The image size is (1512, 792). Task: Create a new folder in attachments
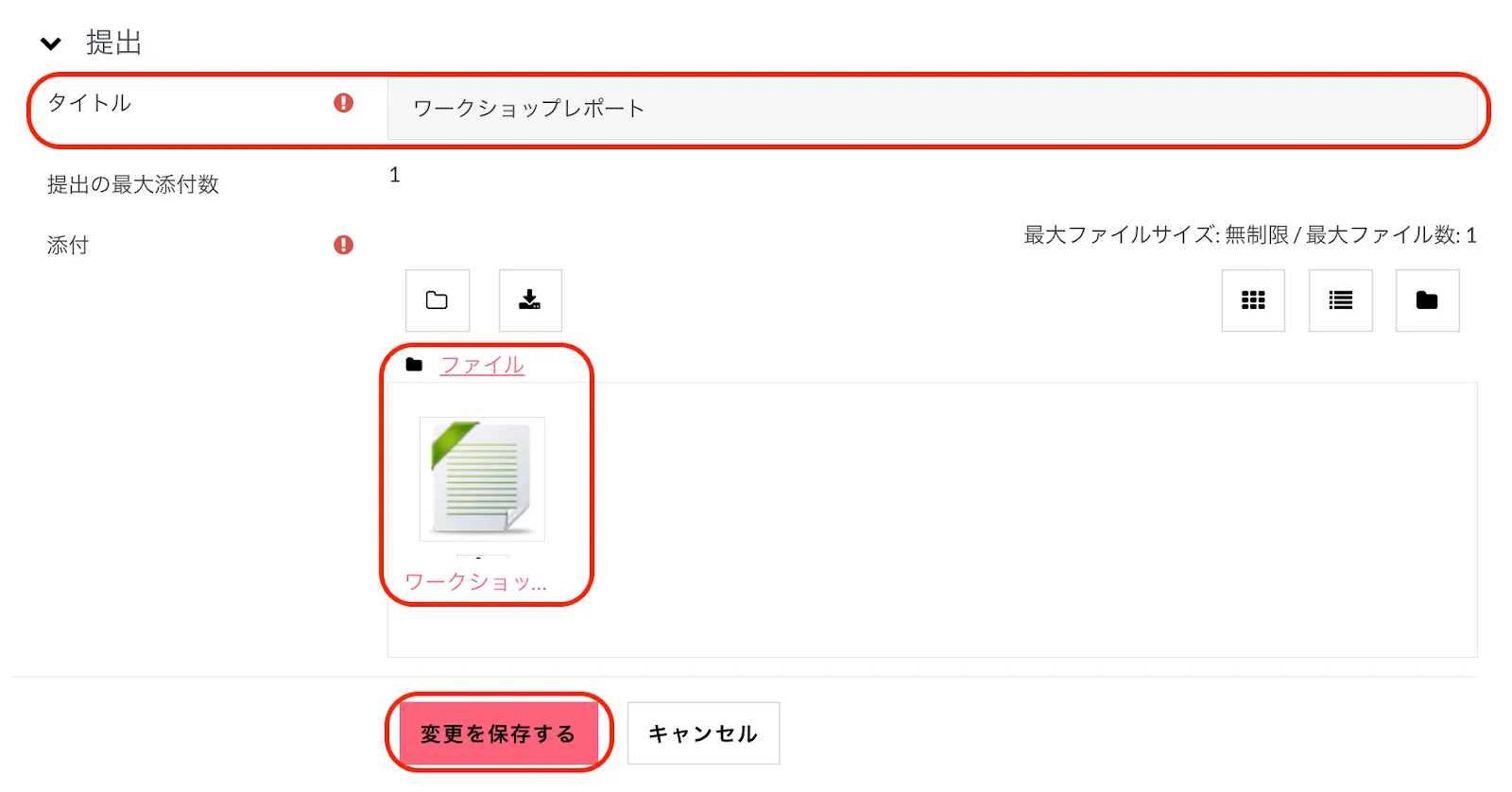pos(437,301)
